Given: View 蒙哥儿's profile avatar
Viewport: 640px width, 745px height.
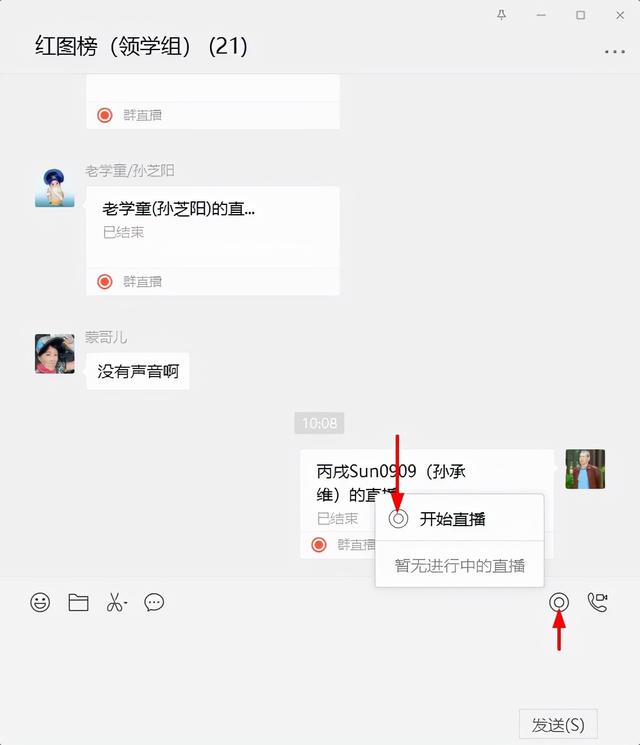Looking at the screenshot, I should tap(55, 354).
